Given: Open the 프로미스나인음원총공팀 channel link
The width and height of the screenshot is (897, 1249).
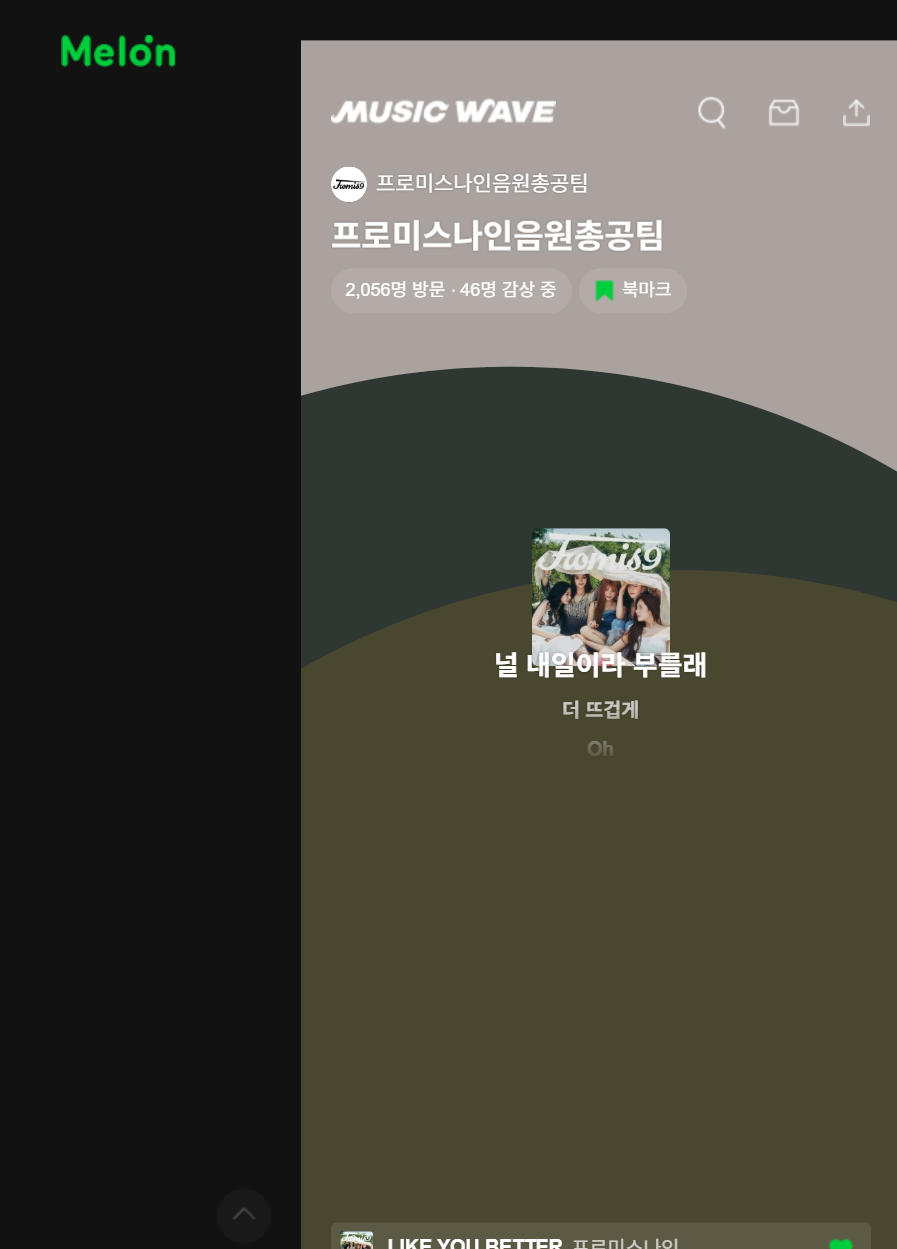Looking at the screenshot, I should click(x=481, y=184).
